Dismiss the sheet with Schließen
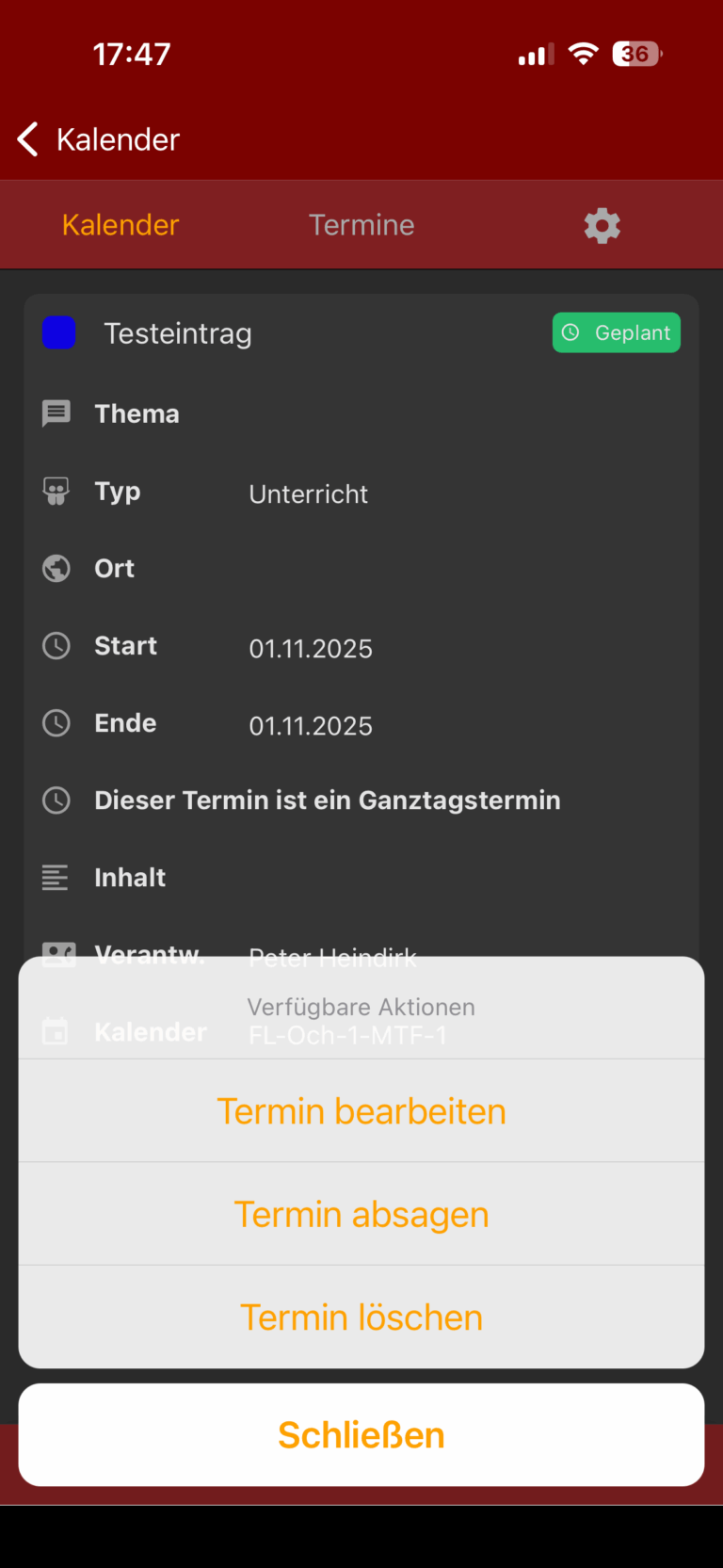This screenshot has width=723, height=1568. [x=361, y=1434]
